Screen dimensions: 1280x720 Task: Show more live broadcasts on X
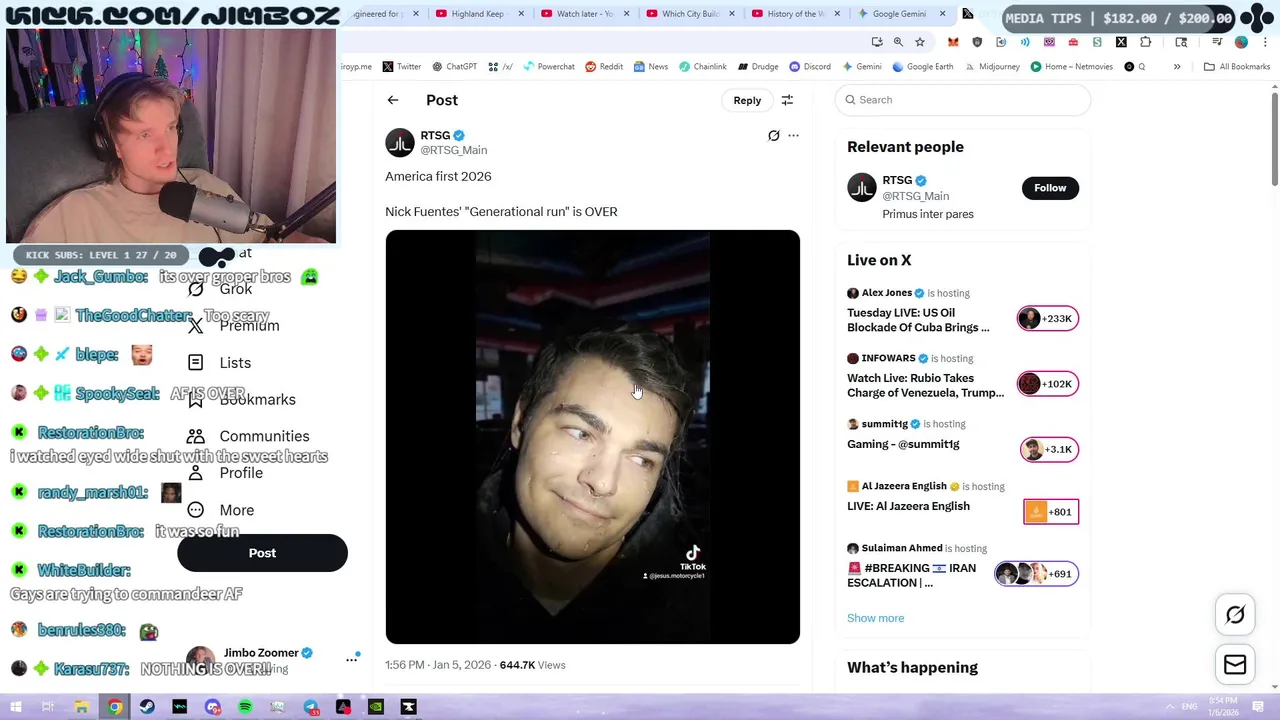click(875, 618)
